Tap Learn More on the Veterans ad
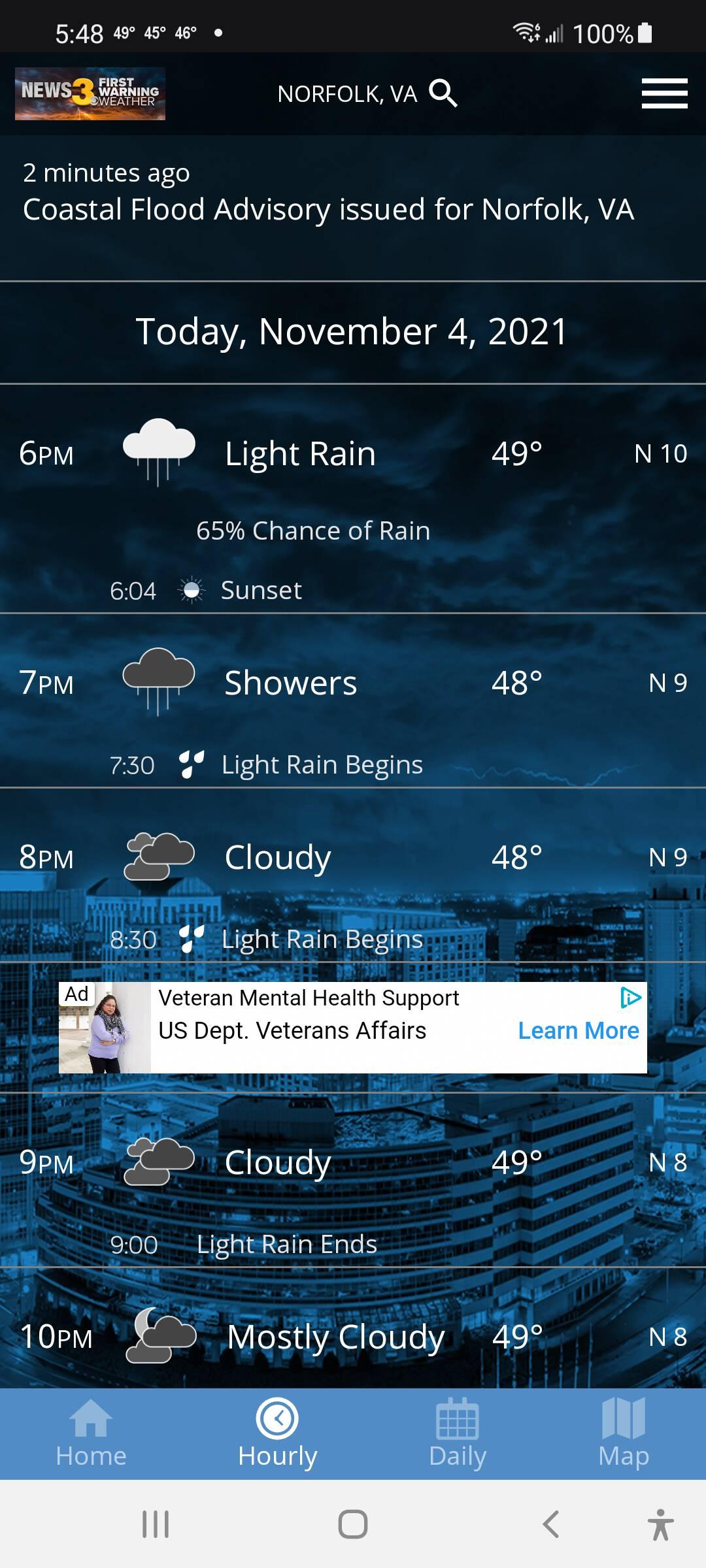Screen dimensions: 706x1568 tap(579, 1030)
